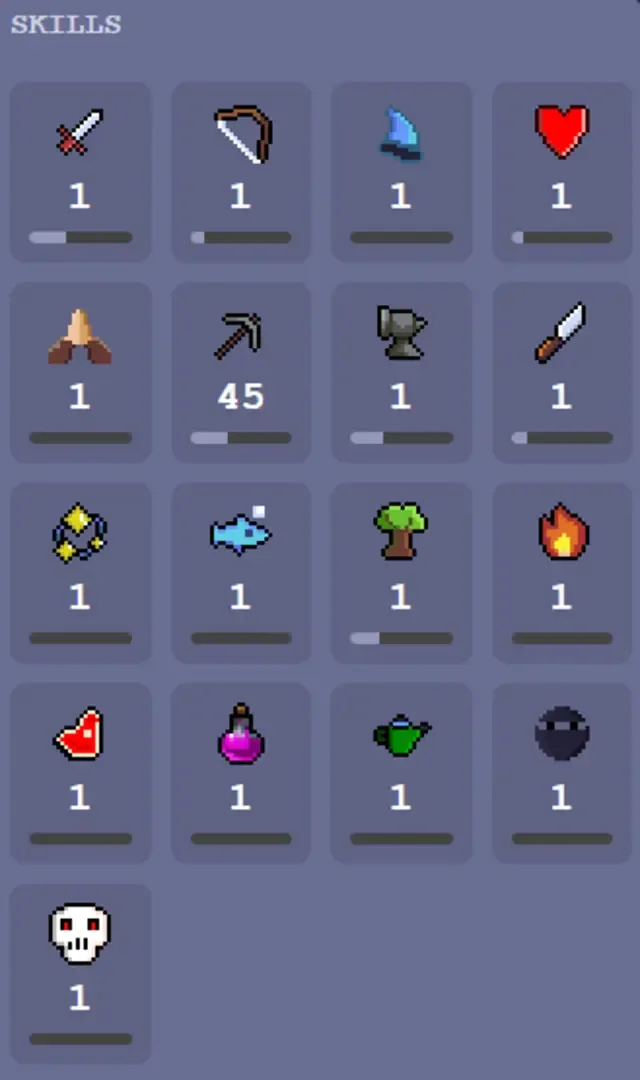640x1080 pixels.
Task: Open the pickaxe Mining skill at level 45
Action: (x=241, y=372)
